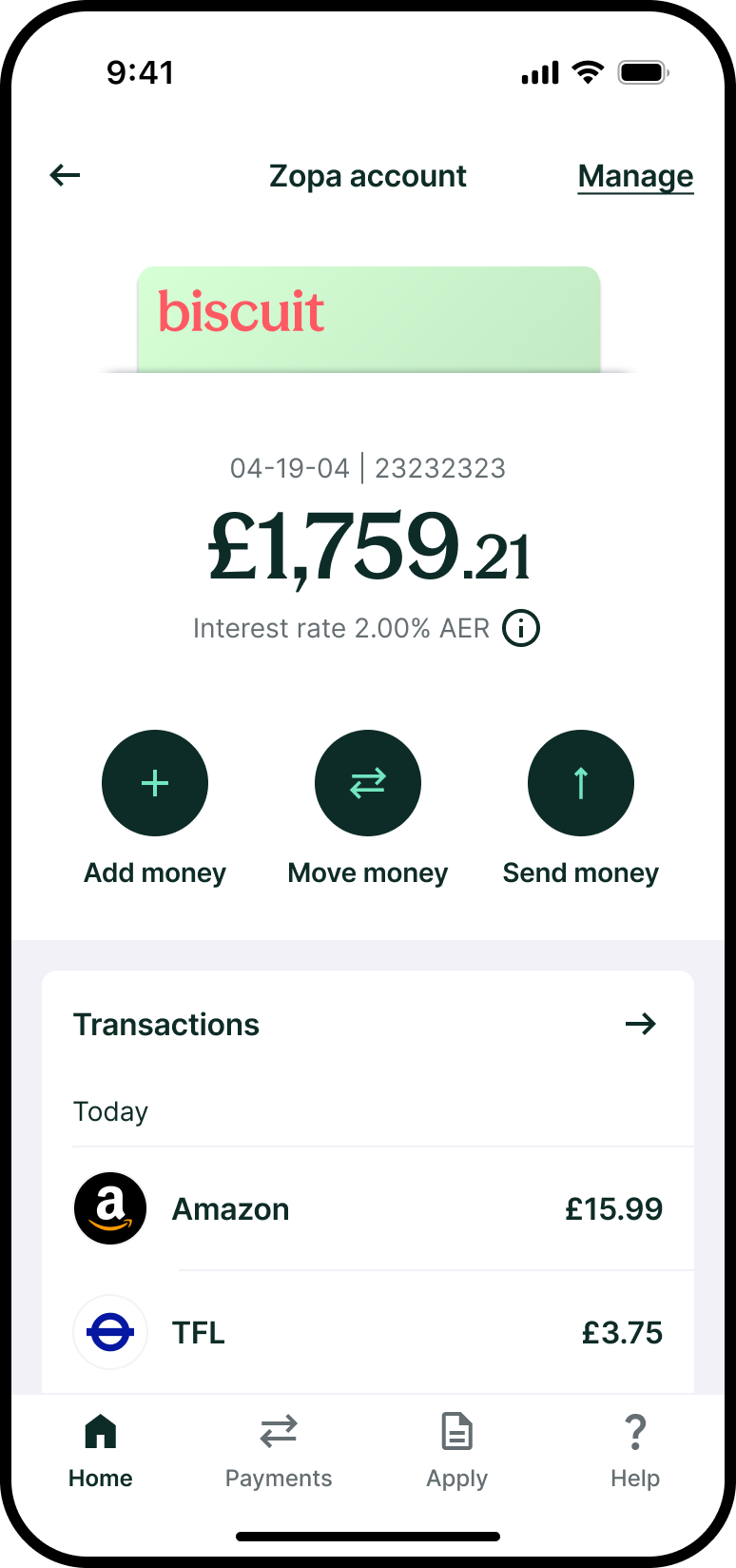The height and width of the screenshot is (1568, 736).
Task: Tap the Help question mark icon
Action: coord(634,1430)
